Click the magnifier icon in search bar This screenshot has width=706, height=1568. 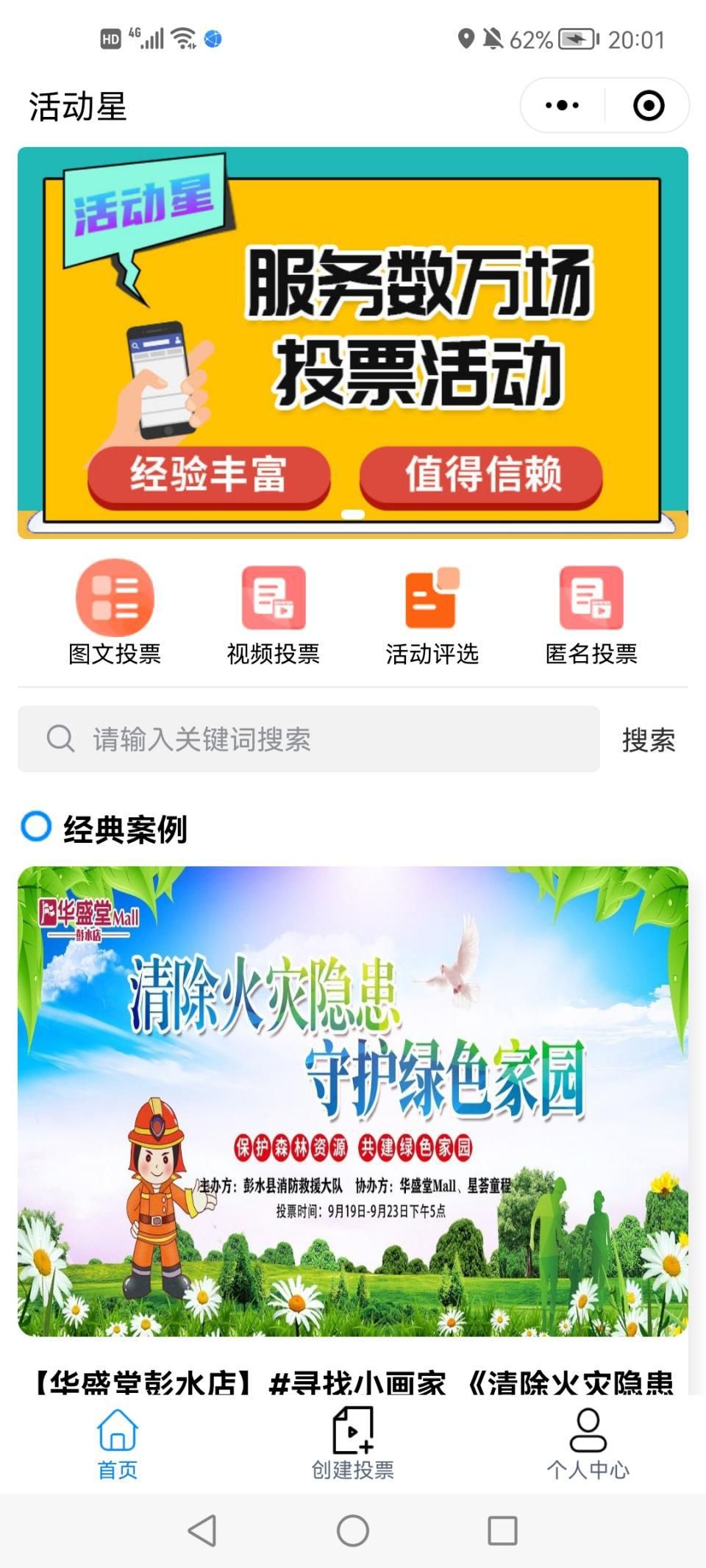pyautogui.click(x=60, y=739)
